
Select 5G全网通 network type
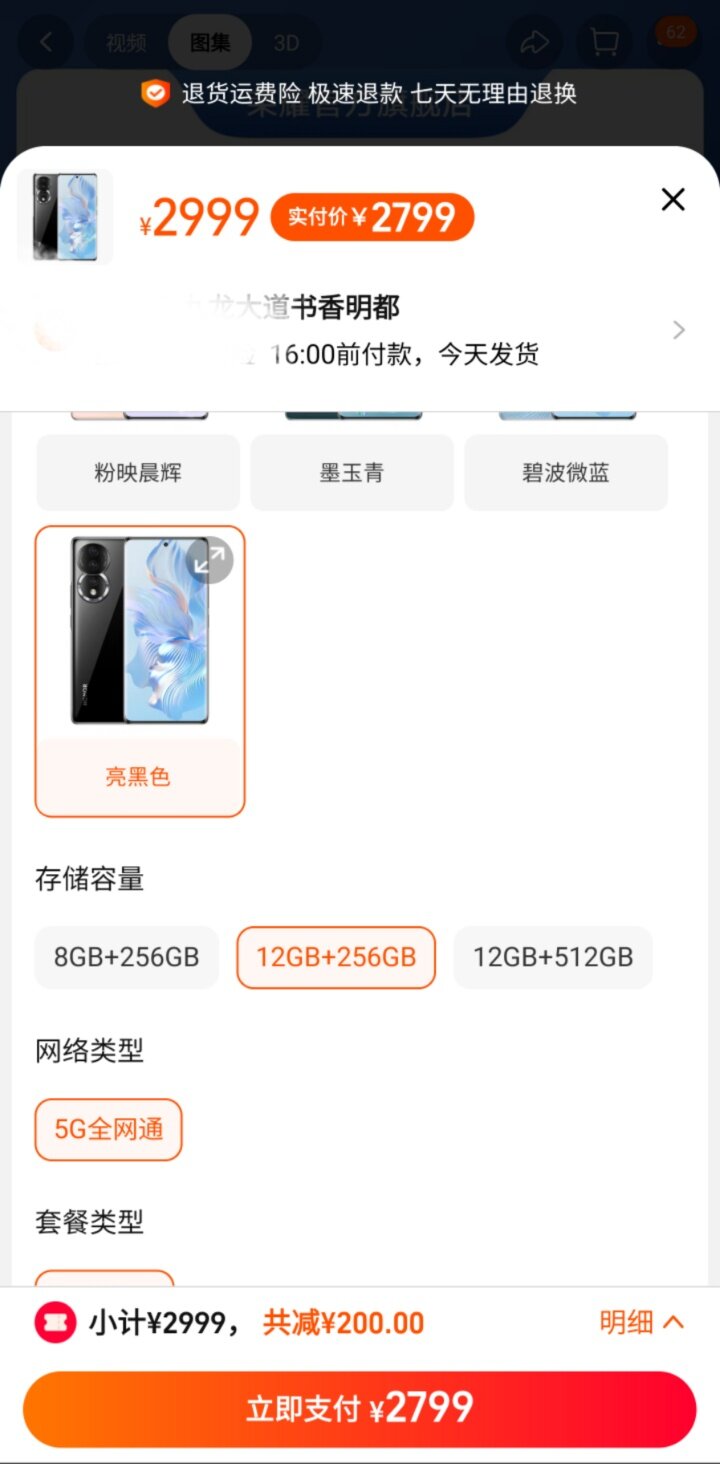point(109,1129)
